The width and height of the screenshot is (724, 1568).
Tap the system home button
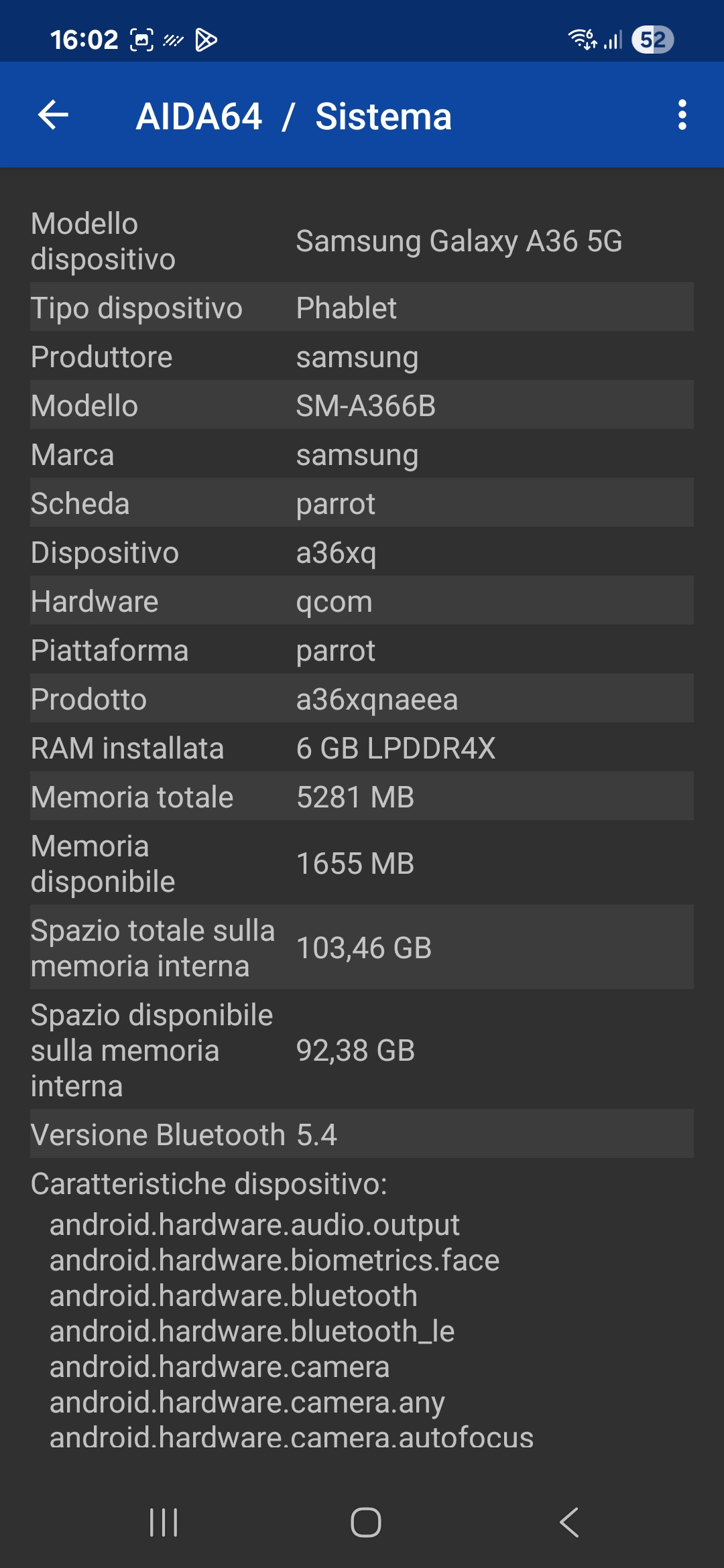tap(365, 1522)
